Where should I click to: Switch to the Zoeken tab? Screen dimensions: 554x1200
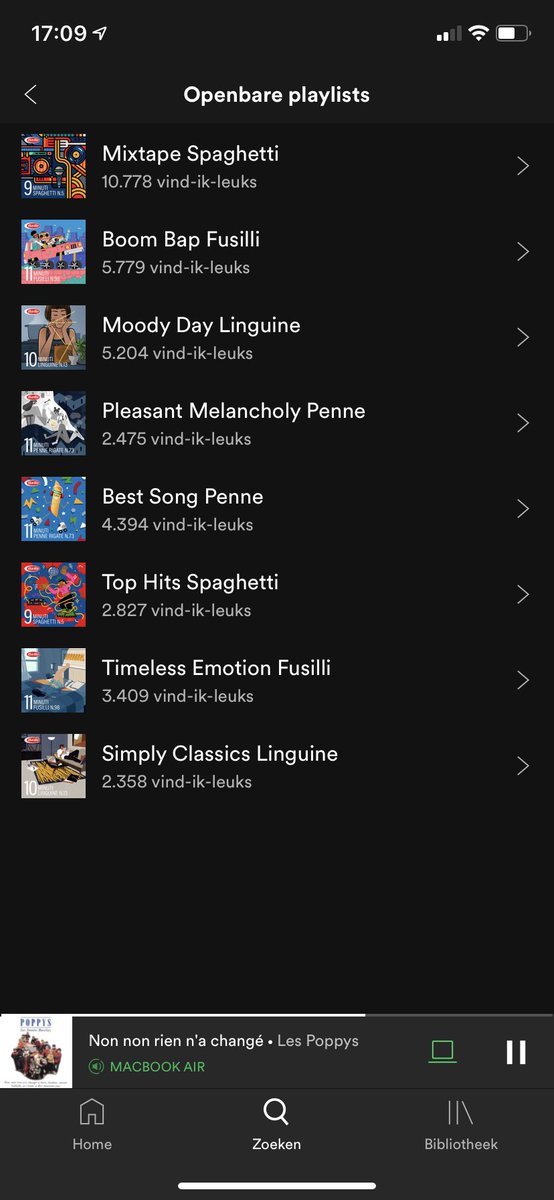(x=276, y=1124)
